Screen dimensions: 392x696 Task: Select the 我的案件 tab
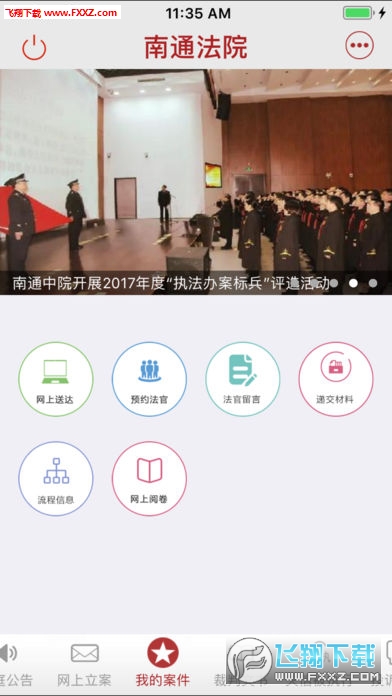coord(162,662)
